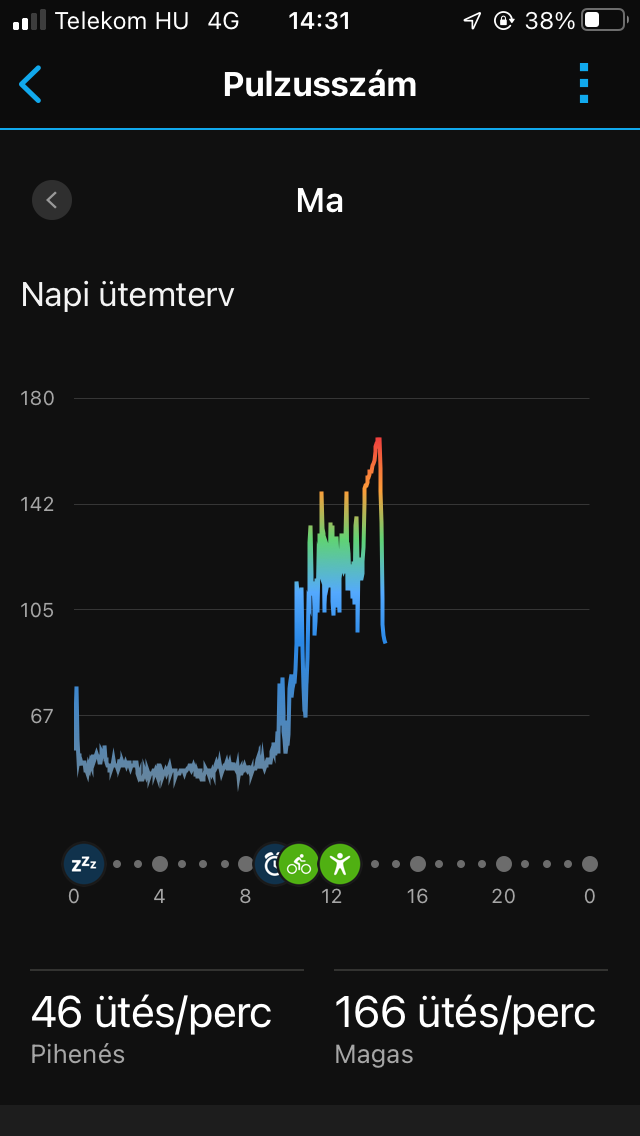Viewport: 640px width, 1136px height.
Task: Go back from the Pulzusszám screen
Action: 31,85
